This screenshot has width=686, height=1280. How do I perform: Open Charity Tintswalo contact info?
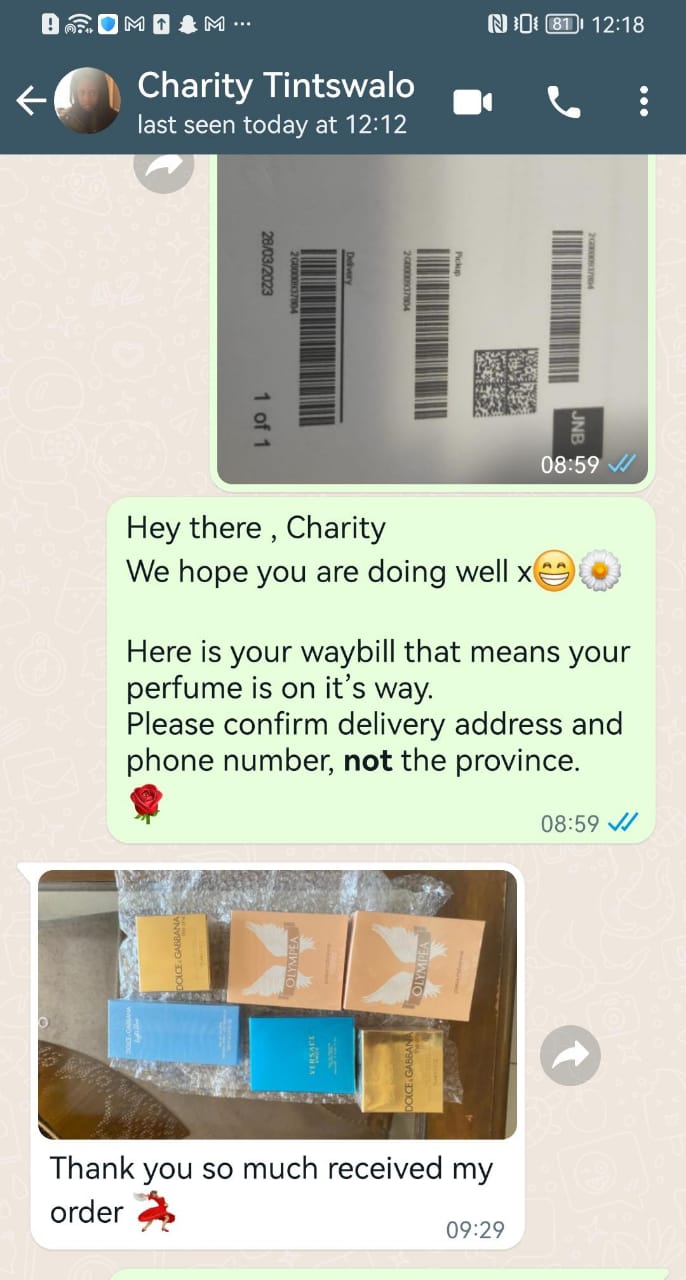275,101
